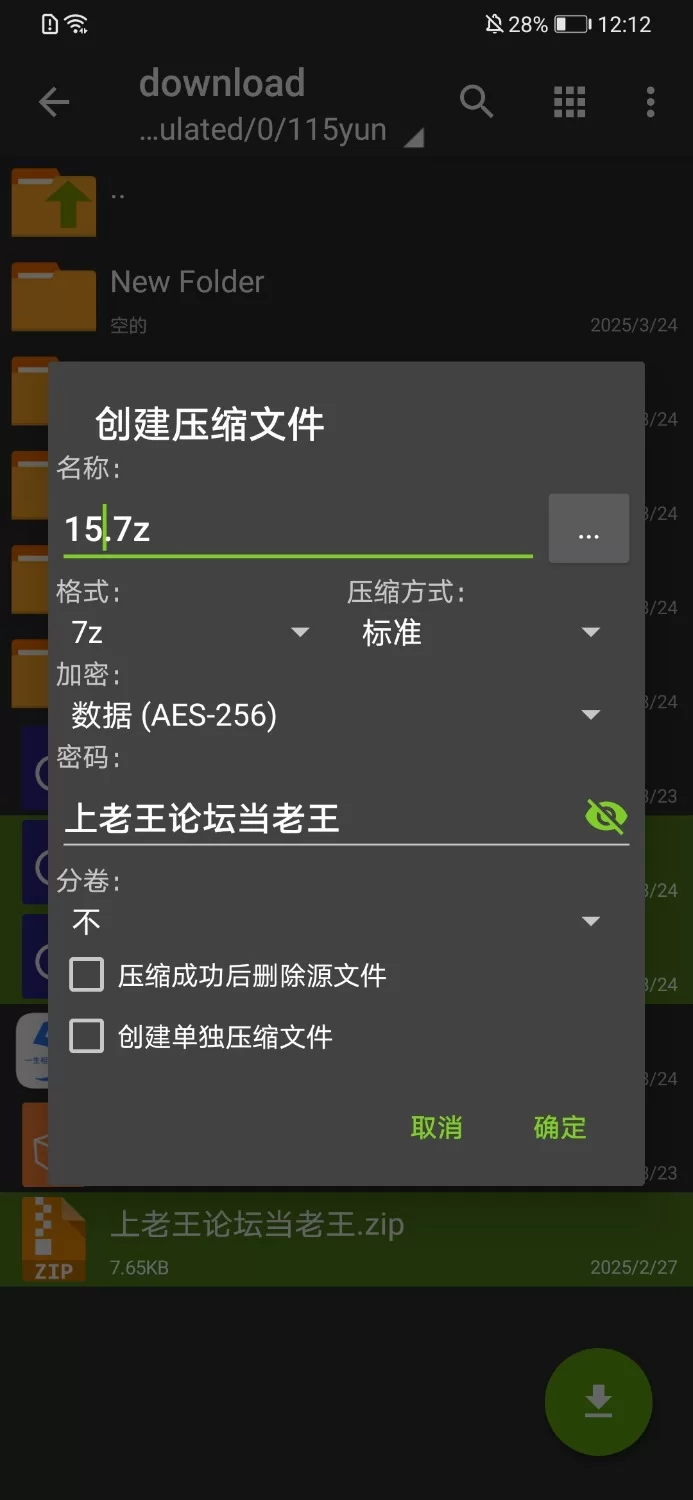Image resolution: width=693 pixels, height=1500 pixels.
Task: Expand the 格式 dropdown showing 7z
Action: [188, 632]
